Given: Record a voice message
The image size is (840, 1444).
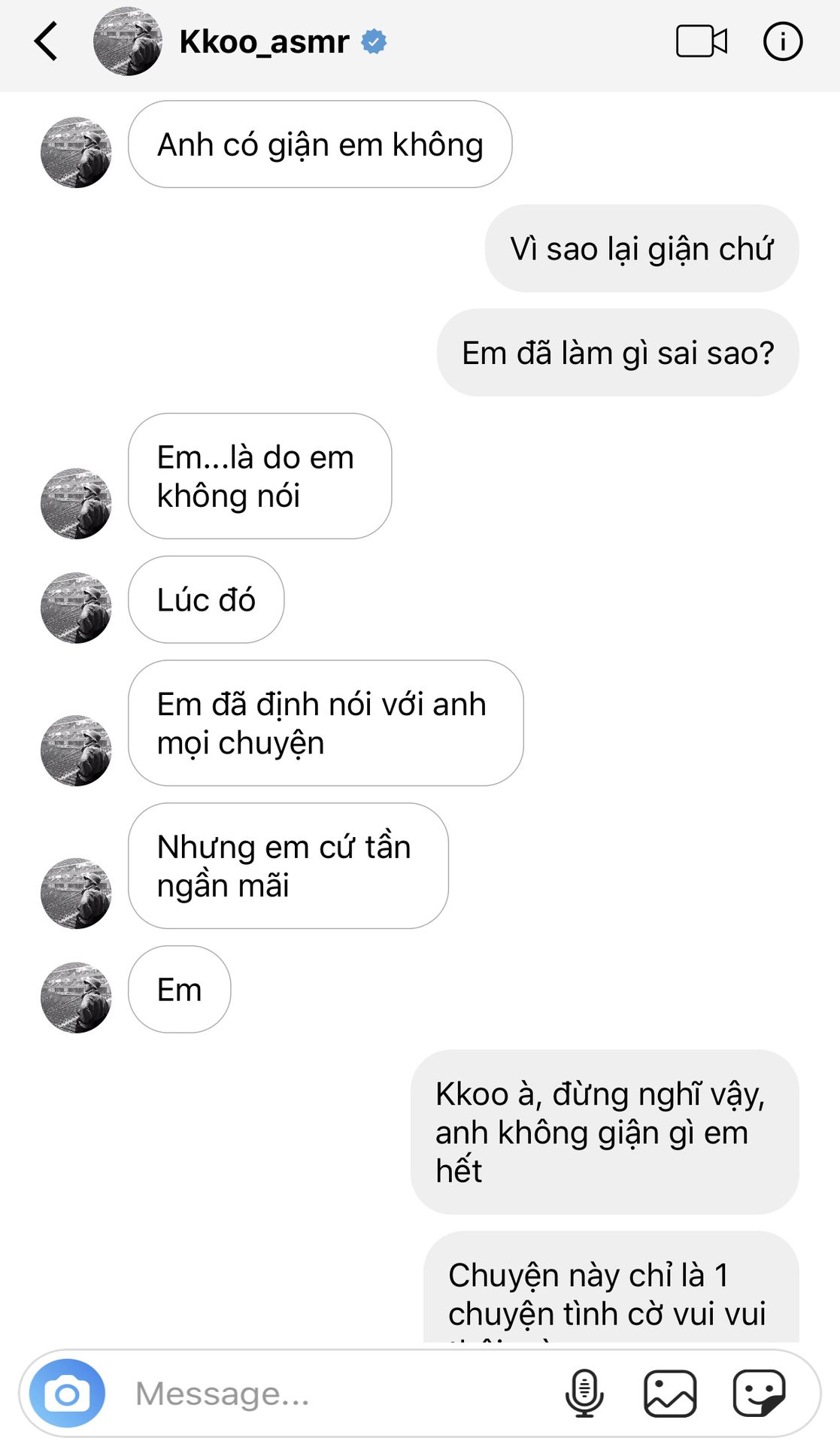Looking at the screenshot, I should (584, 1394).
